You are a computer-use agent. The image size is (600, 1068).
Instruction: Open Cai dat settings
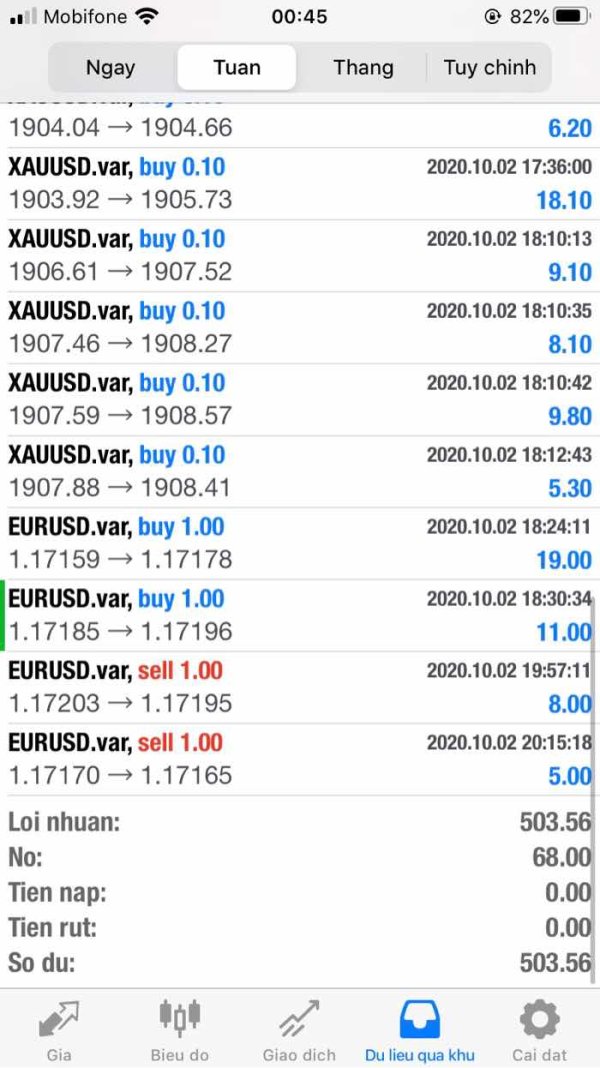pos(540,1030)
